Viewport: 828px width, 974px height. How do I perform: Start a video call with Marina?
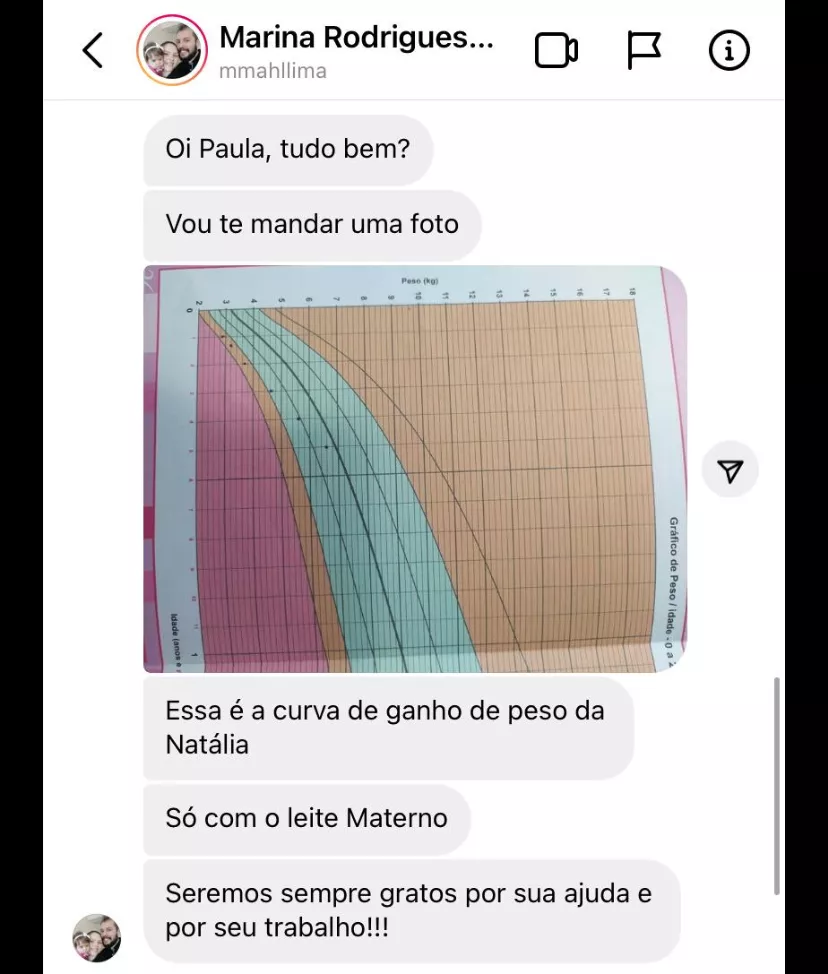click(x=556, y=50)
